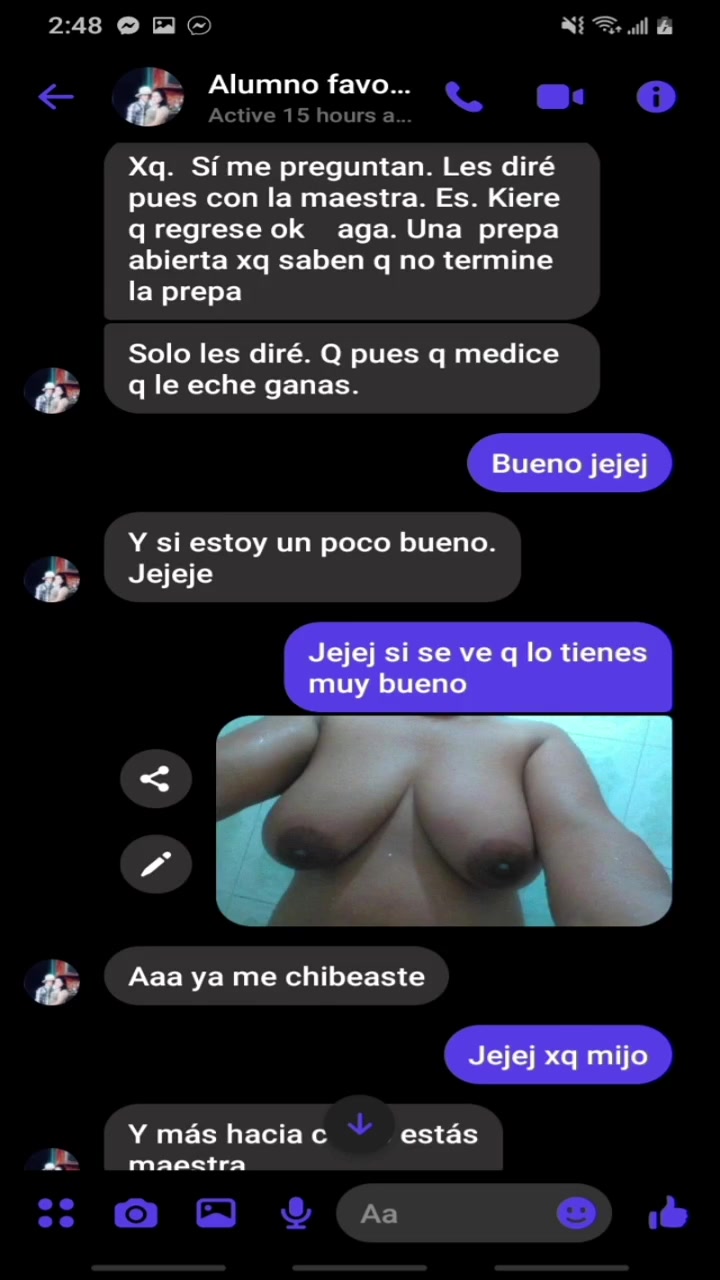Start a video call with this contact

click(x=560, y=97)
